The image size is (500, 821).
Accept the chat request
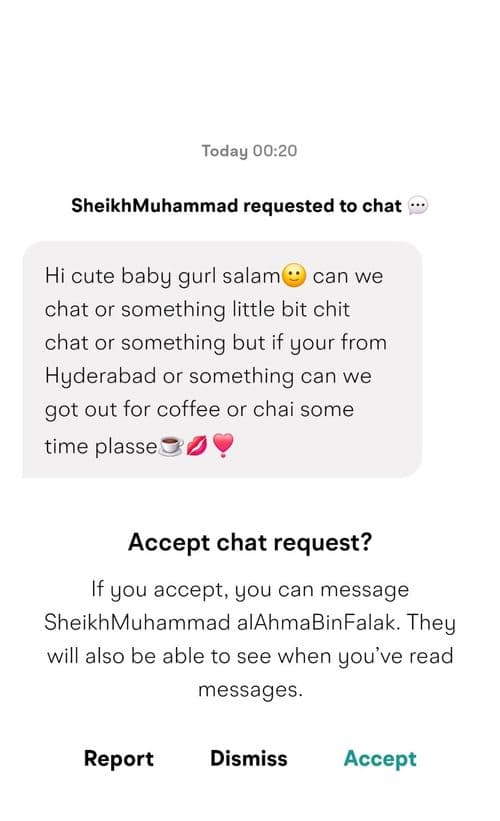[380, 759]
